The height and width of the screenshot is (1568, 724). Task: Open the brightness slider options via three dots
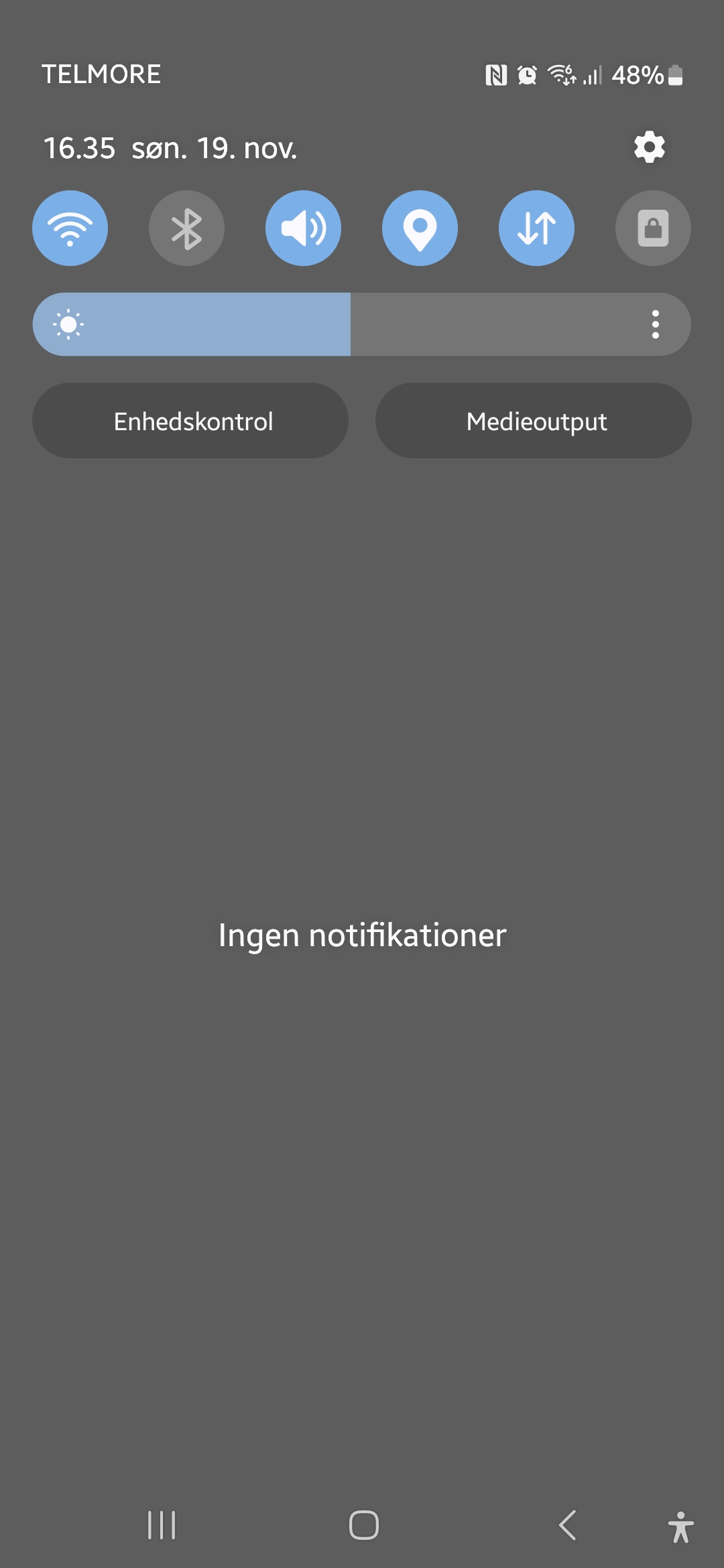click(x=656, y=324)
